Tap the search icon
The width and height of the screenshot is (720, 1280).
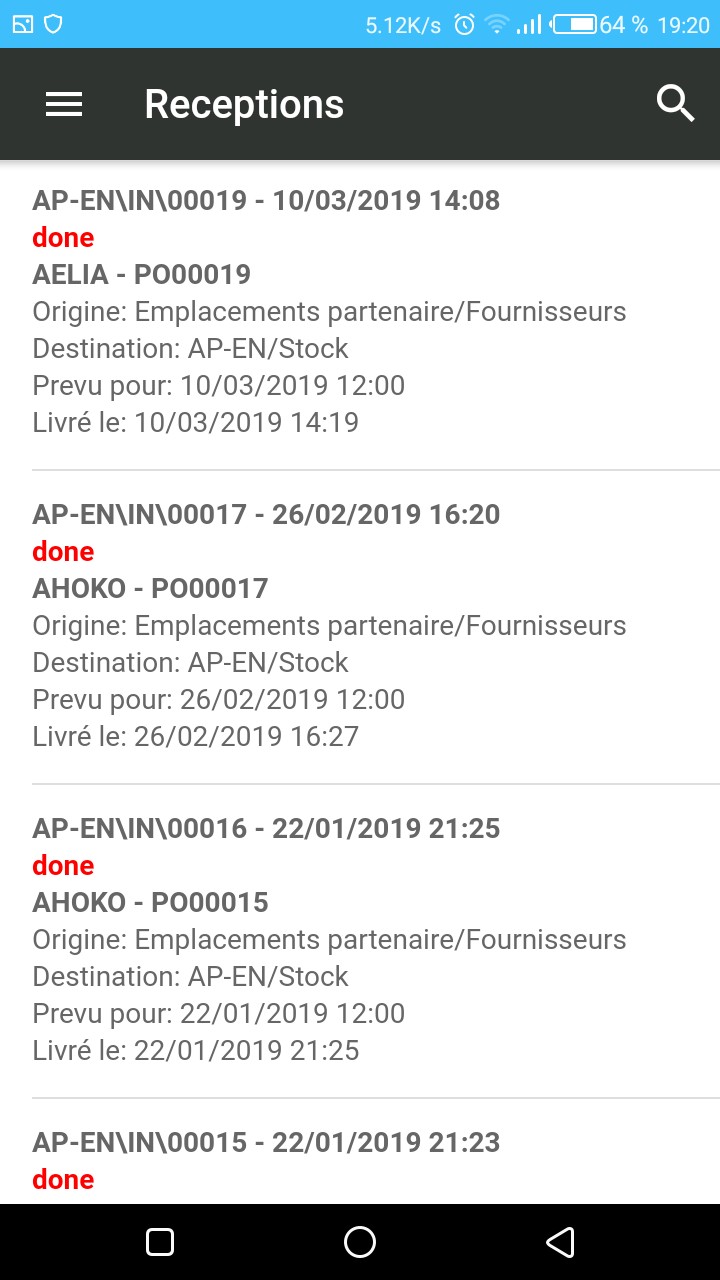676,103
